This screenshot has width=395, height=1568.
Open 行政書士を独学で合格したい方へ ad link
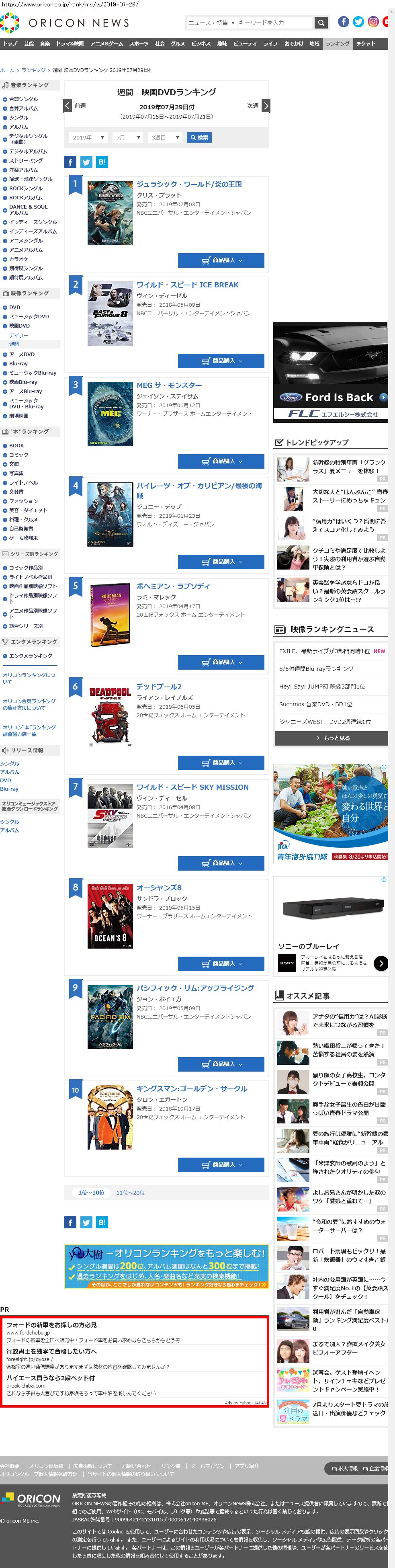(x=52, y=1351)
